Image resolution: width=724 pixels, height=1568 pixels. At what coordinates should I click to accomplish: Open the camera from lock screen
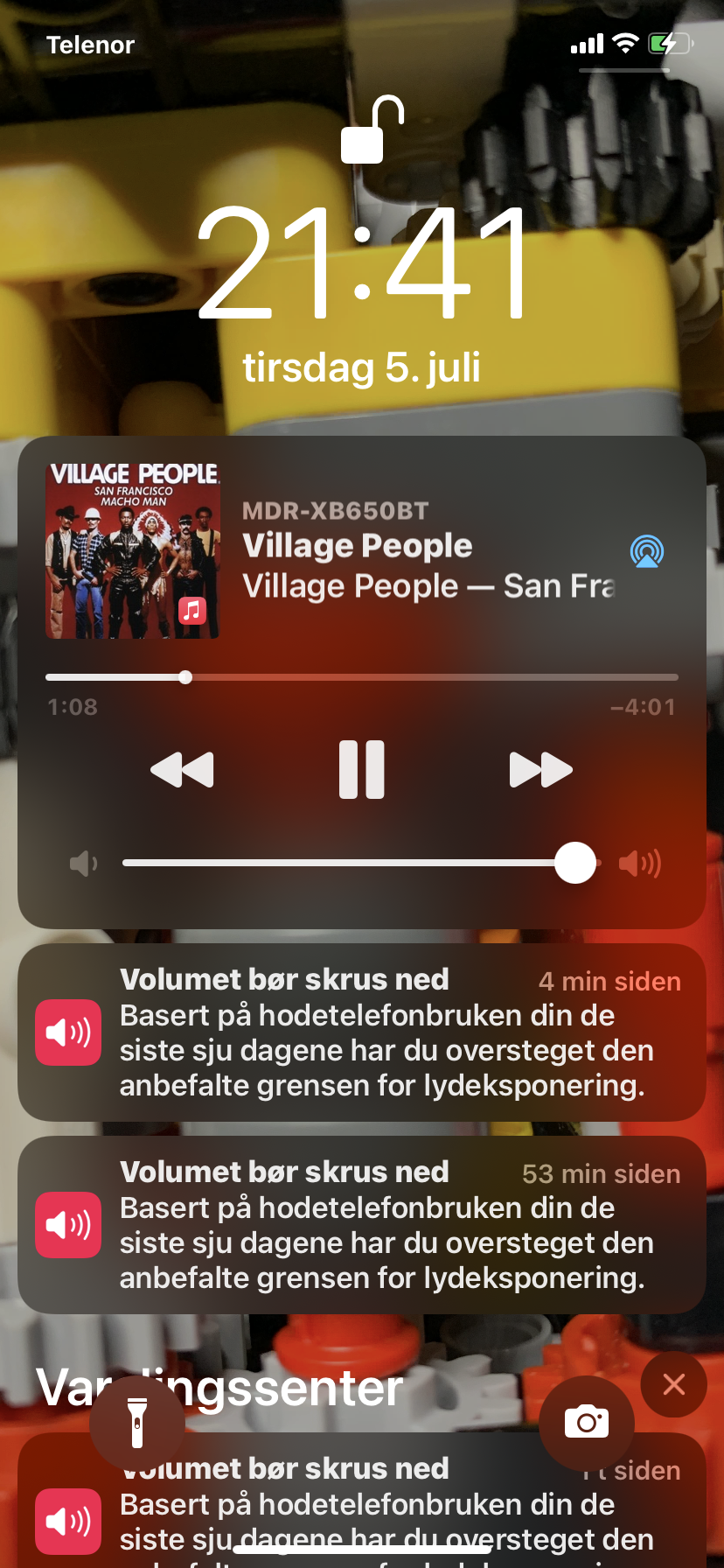click(x=587, y=1423)
